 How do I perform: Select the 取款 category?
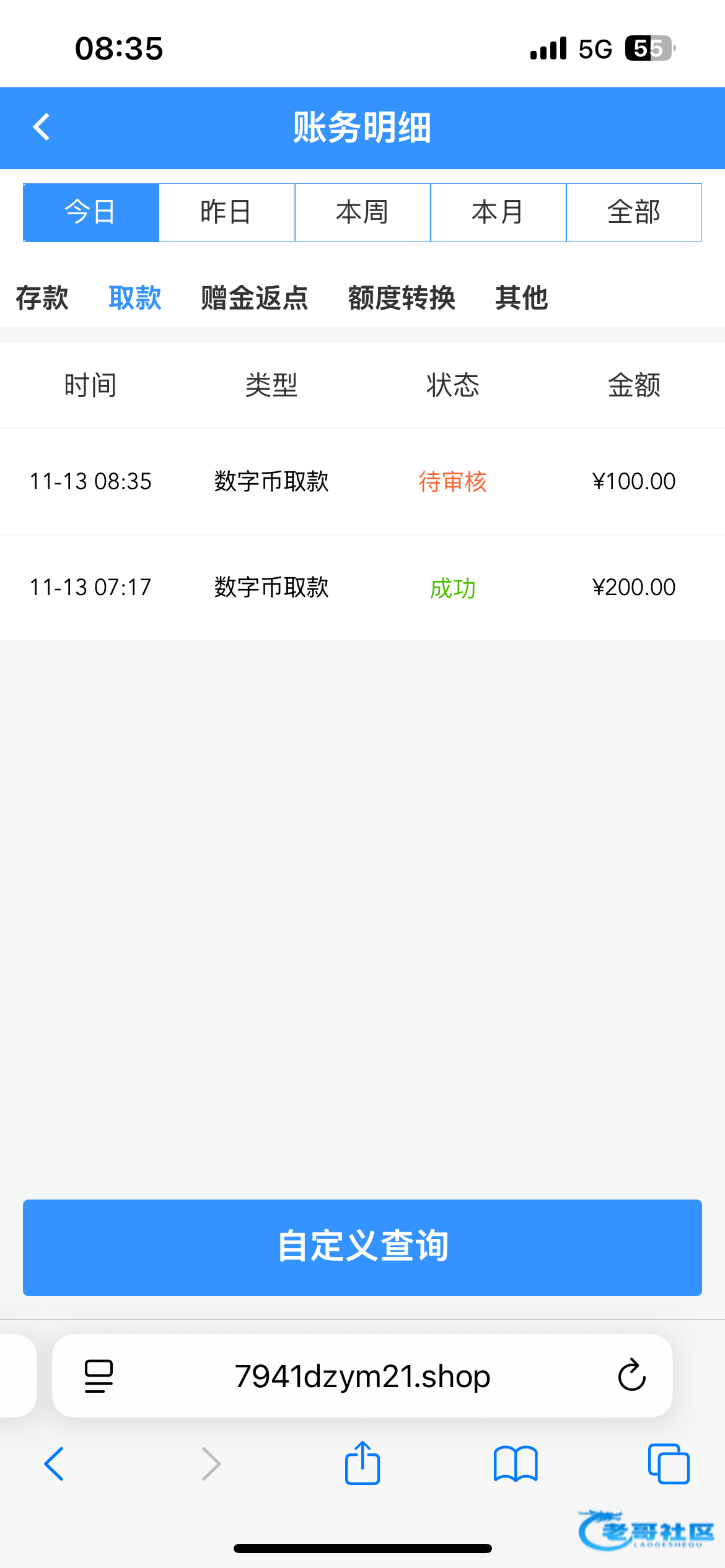(135, 298)
